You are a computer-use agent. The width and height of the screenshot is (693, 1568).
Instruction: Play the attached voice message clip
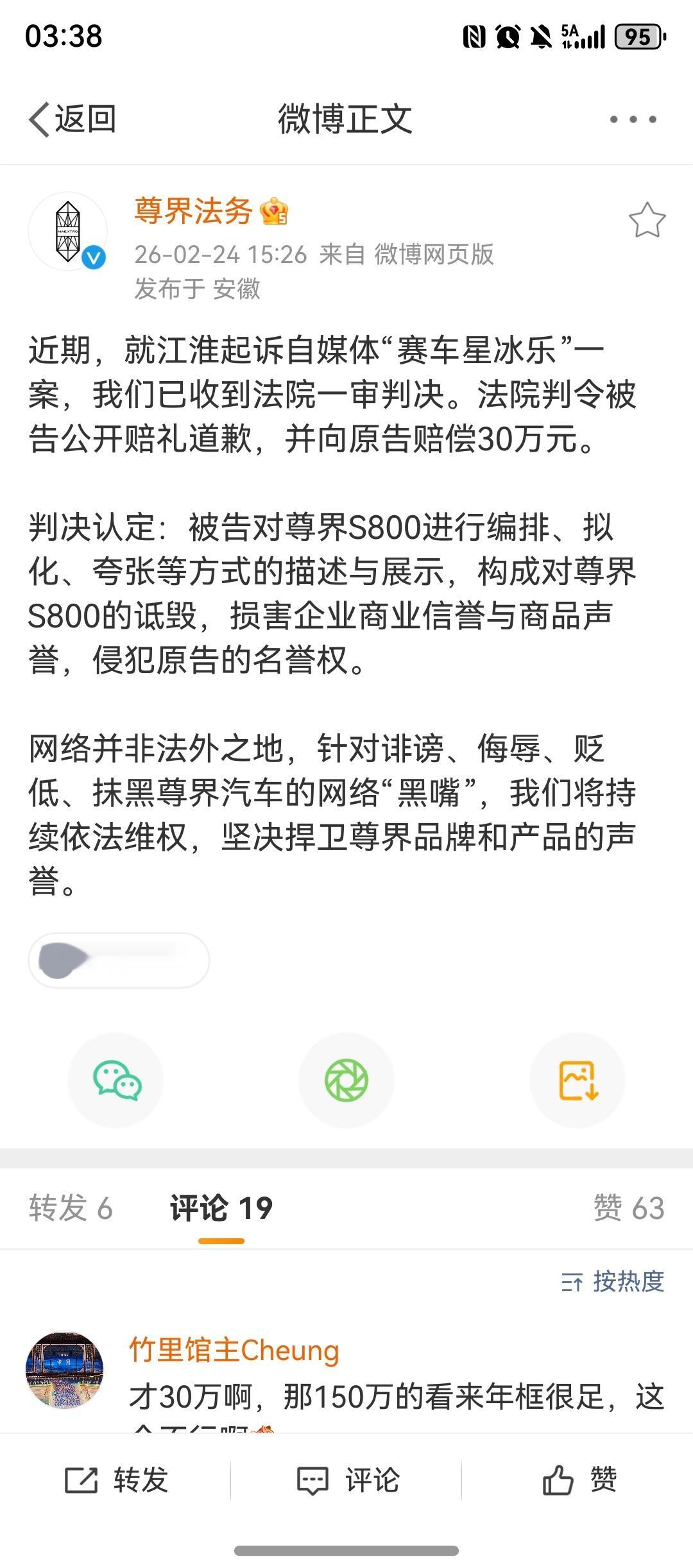pyautogui.click(x=119, y=961)
